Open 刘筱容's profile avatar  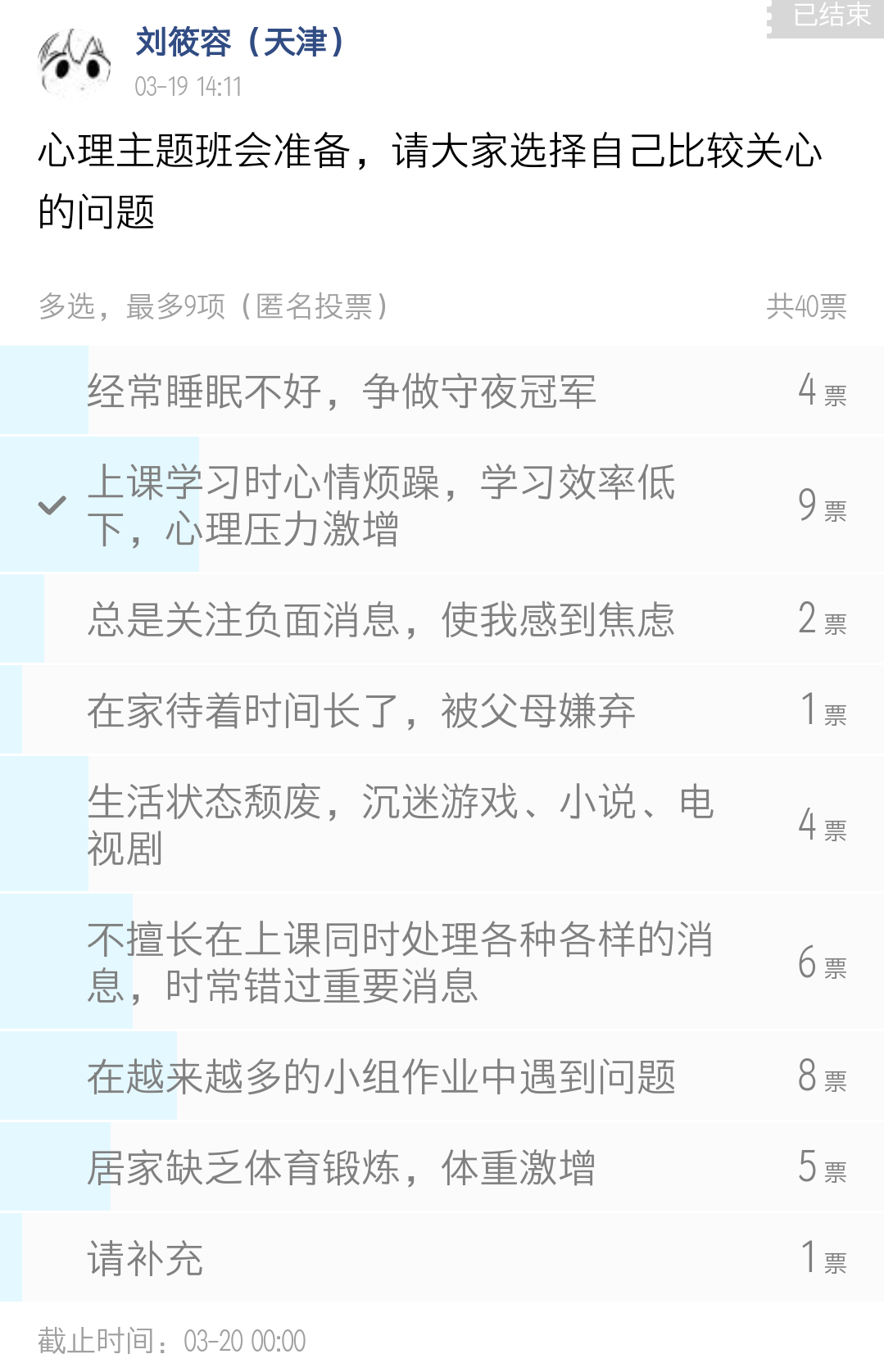75,63
